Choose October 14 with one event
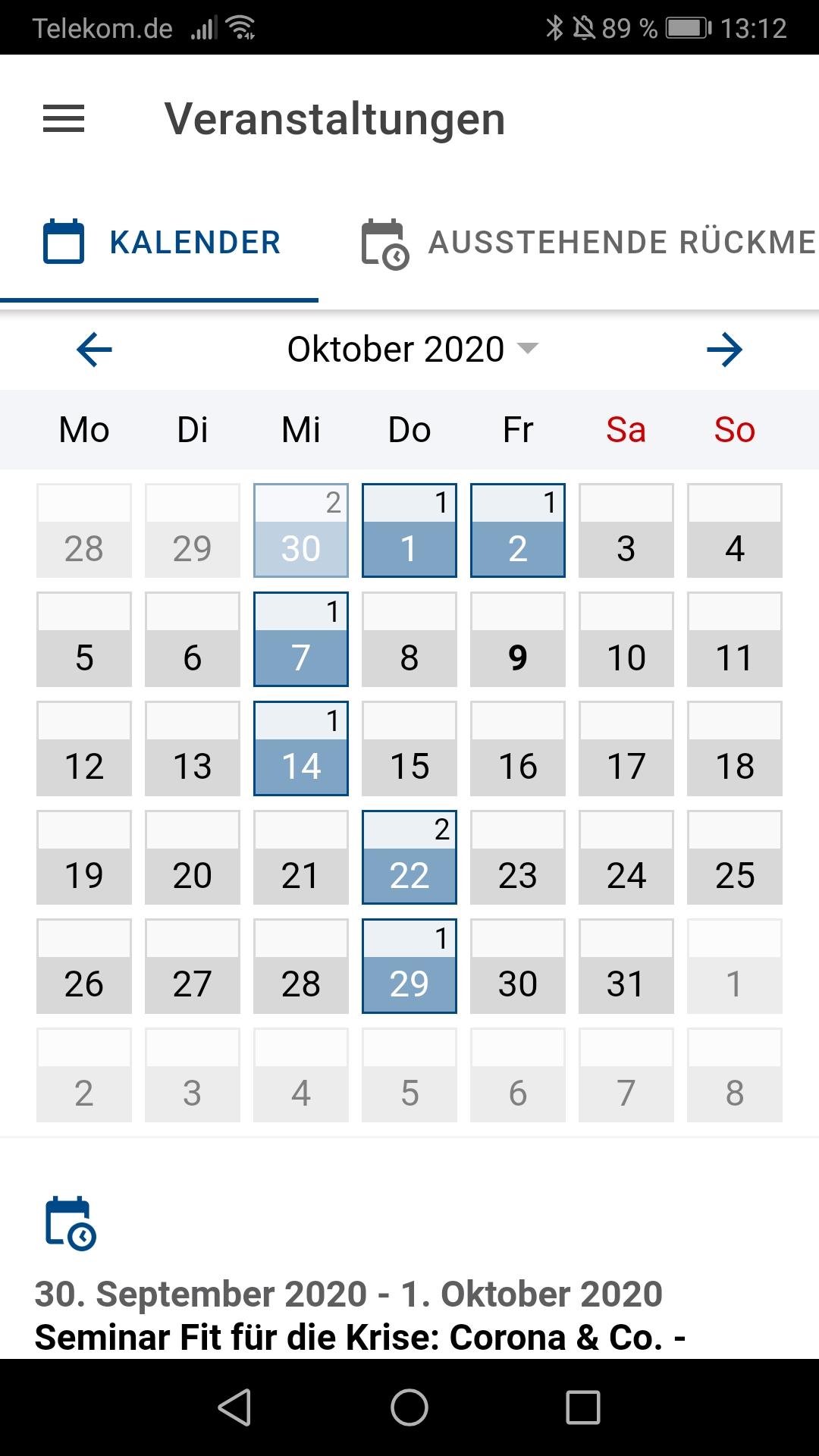The height and width of the screenshot is (1456, 819). click(x=301, y=748)
